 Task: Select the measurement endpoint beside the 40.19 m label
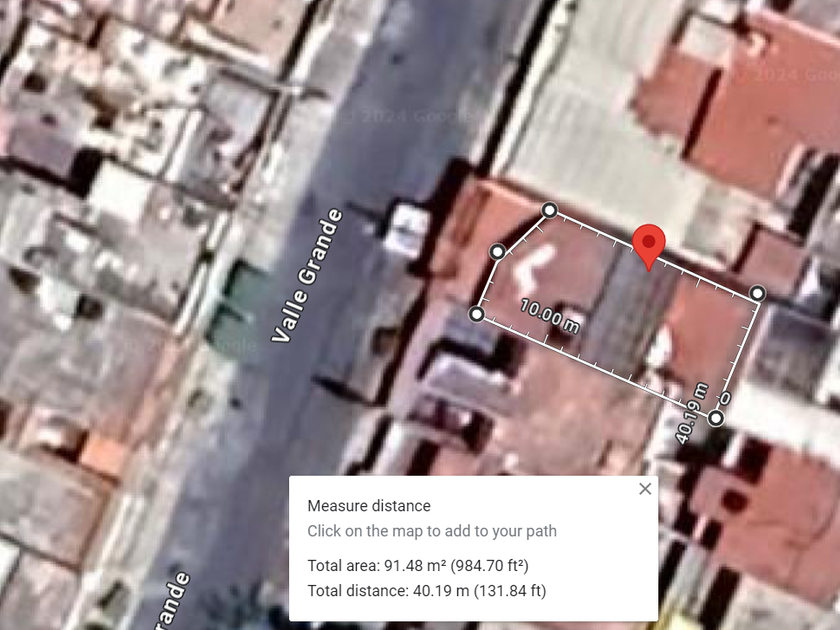[716, 417]
